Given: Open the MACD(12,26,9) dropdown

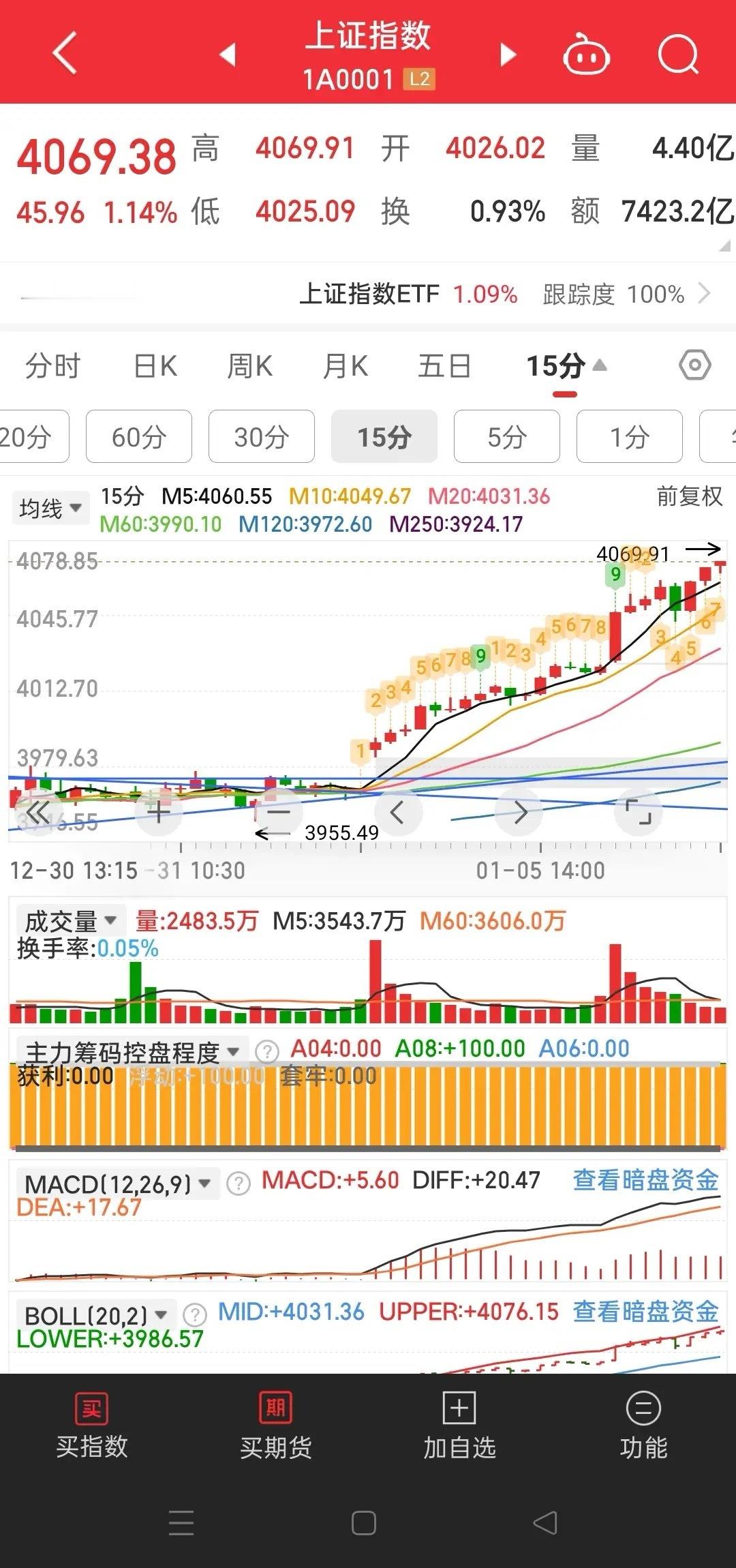Looking at the screenshot, I should coord(110,1184).
